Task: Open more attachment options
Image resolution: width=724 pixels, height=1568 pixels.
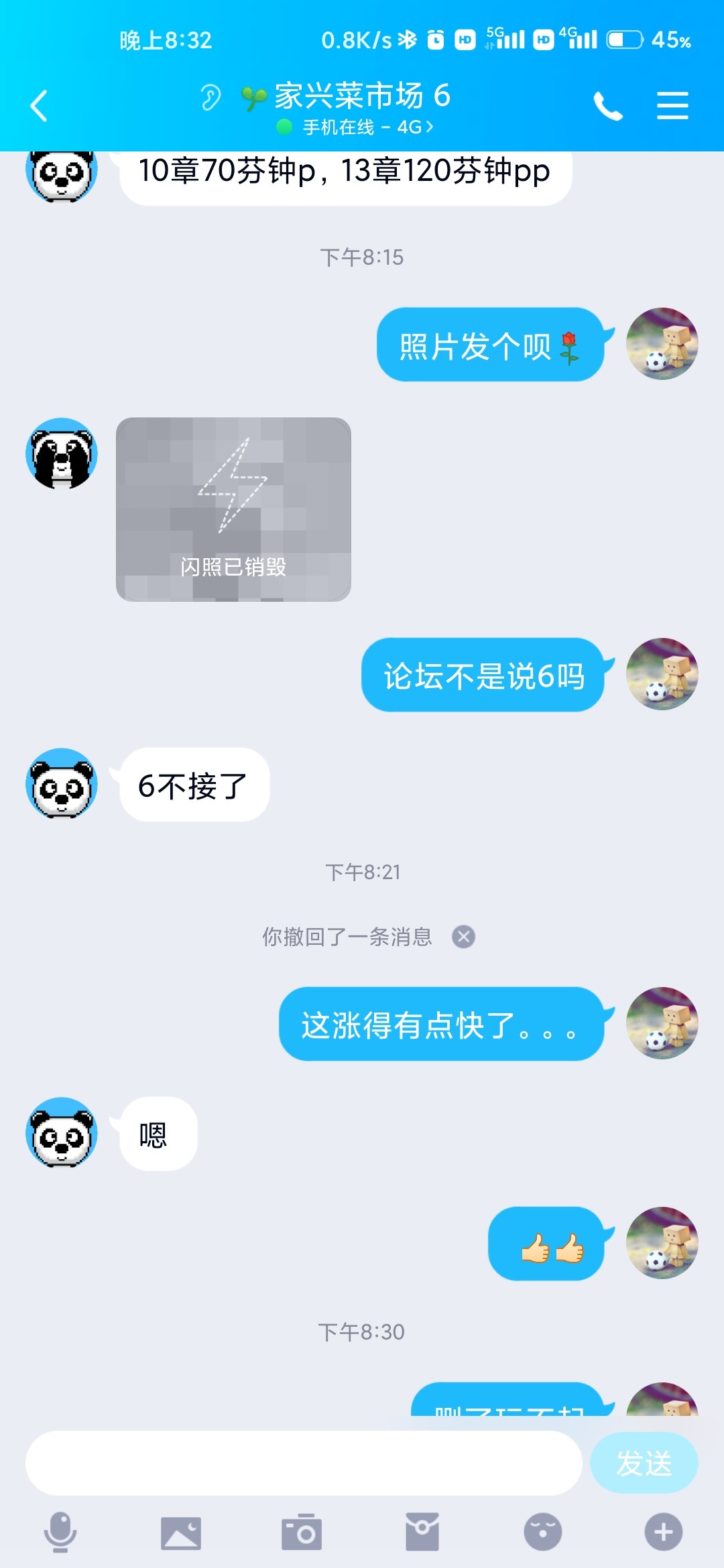Action: (663, 1532)
